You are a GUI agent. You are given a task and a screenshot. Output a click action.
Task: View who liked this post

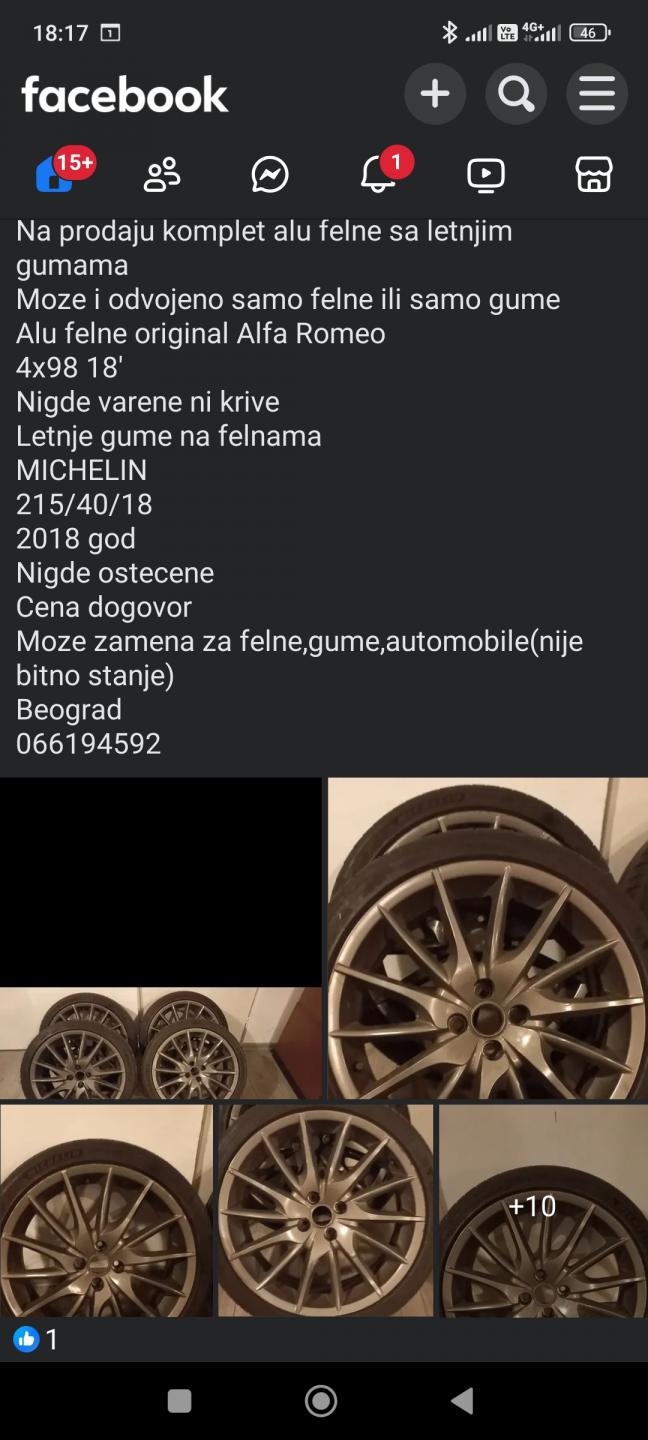click(x=36, y=1339)
